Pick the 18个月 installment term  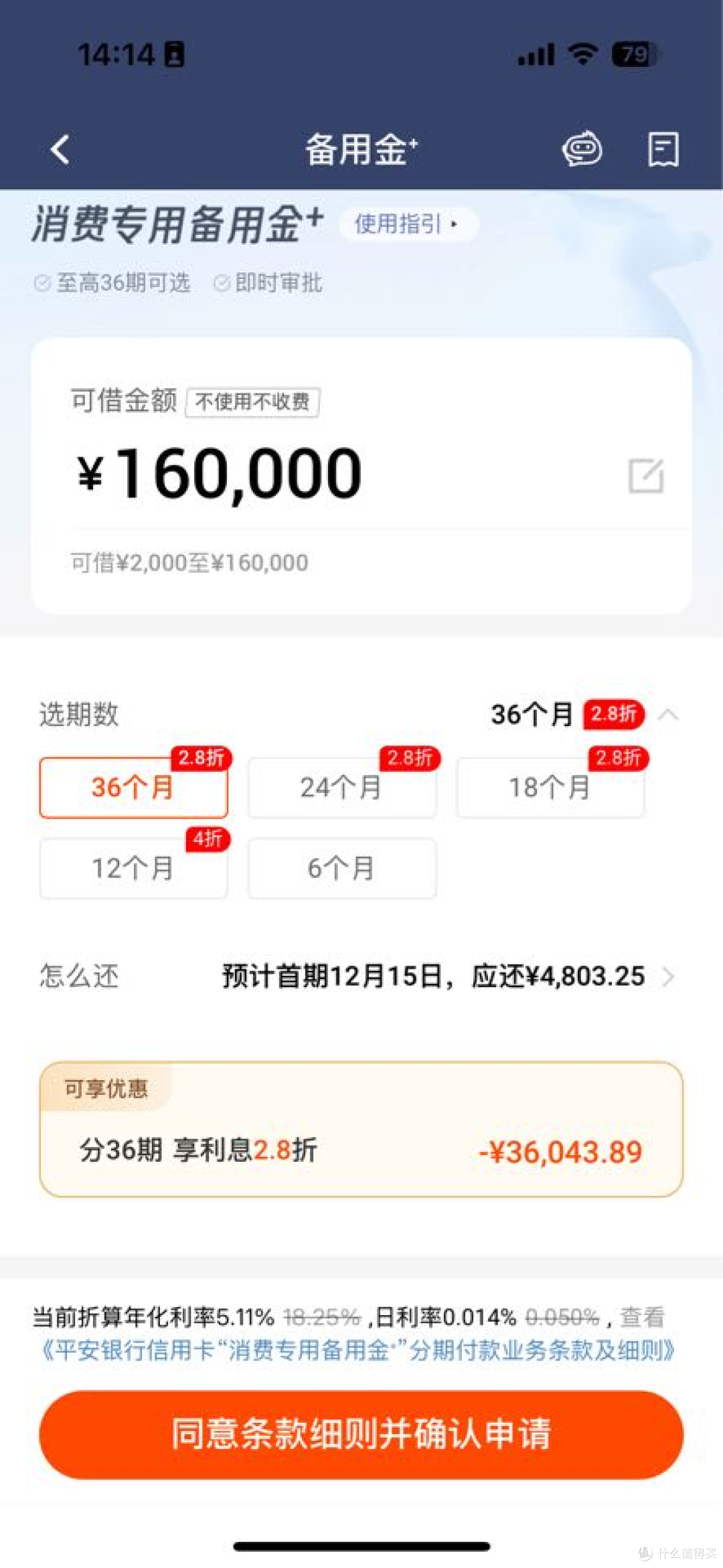point(550,787)
